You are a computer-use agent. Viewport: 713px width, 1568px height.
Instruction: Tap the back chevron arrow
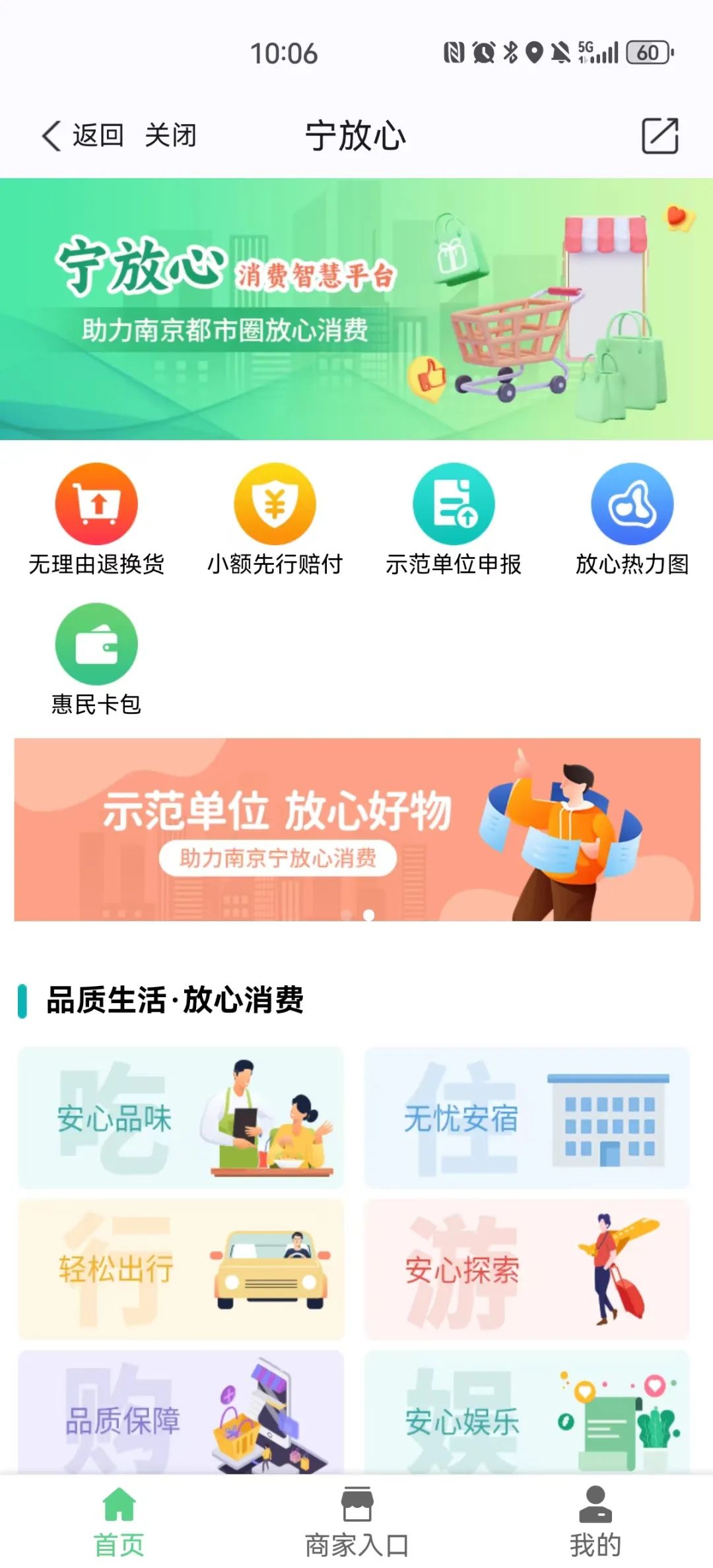pos(50,135)
